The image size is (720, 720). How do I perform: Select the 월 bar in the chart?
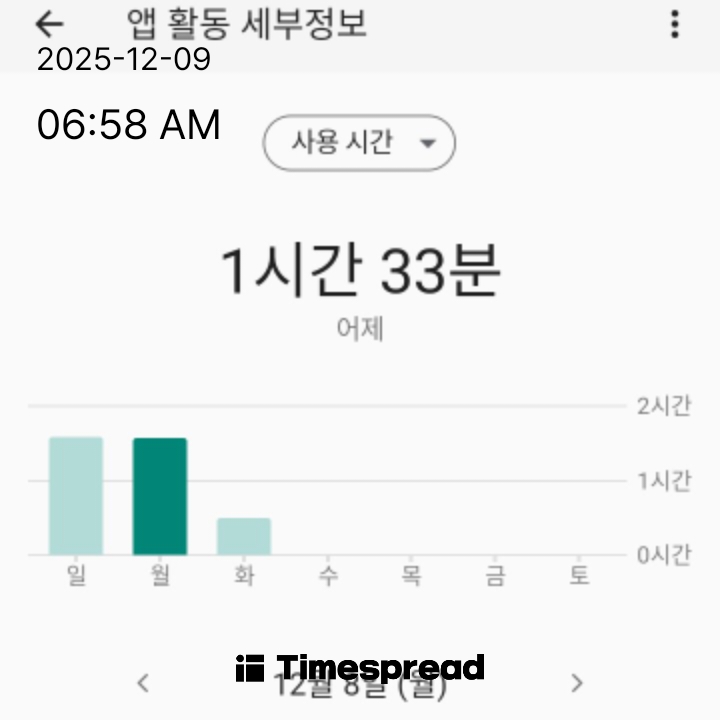point(160,496)
